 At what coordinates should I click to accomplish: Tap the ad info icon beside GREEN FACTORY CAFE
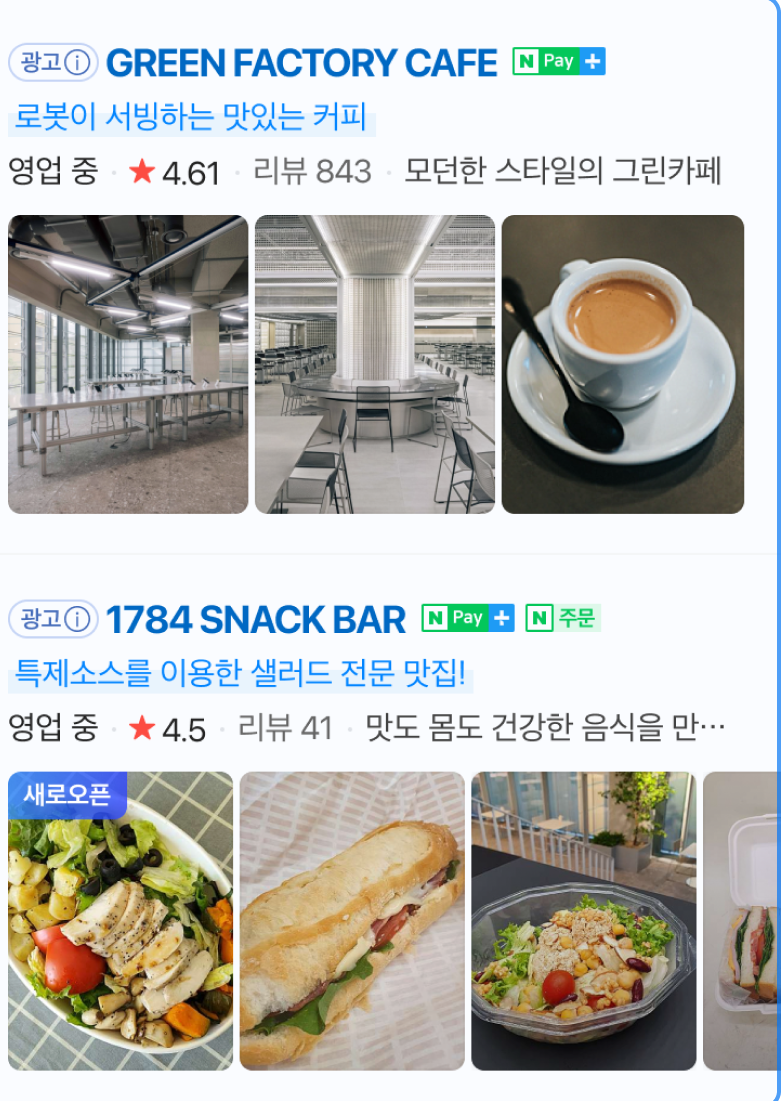click(78, 63)
